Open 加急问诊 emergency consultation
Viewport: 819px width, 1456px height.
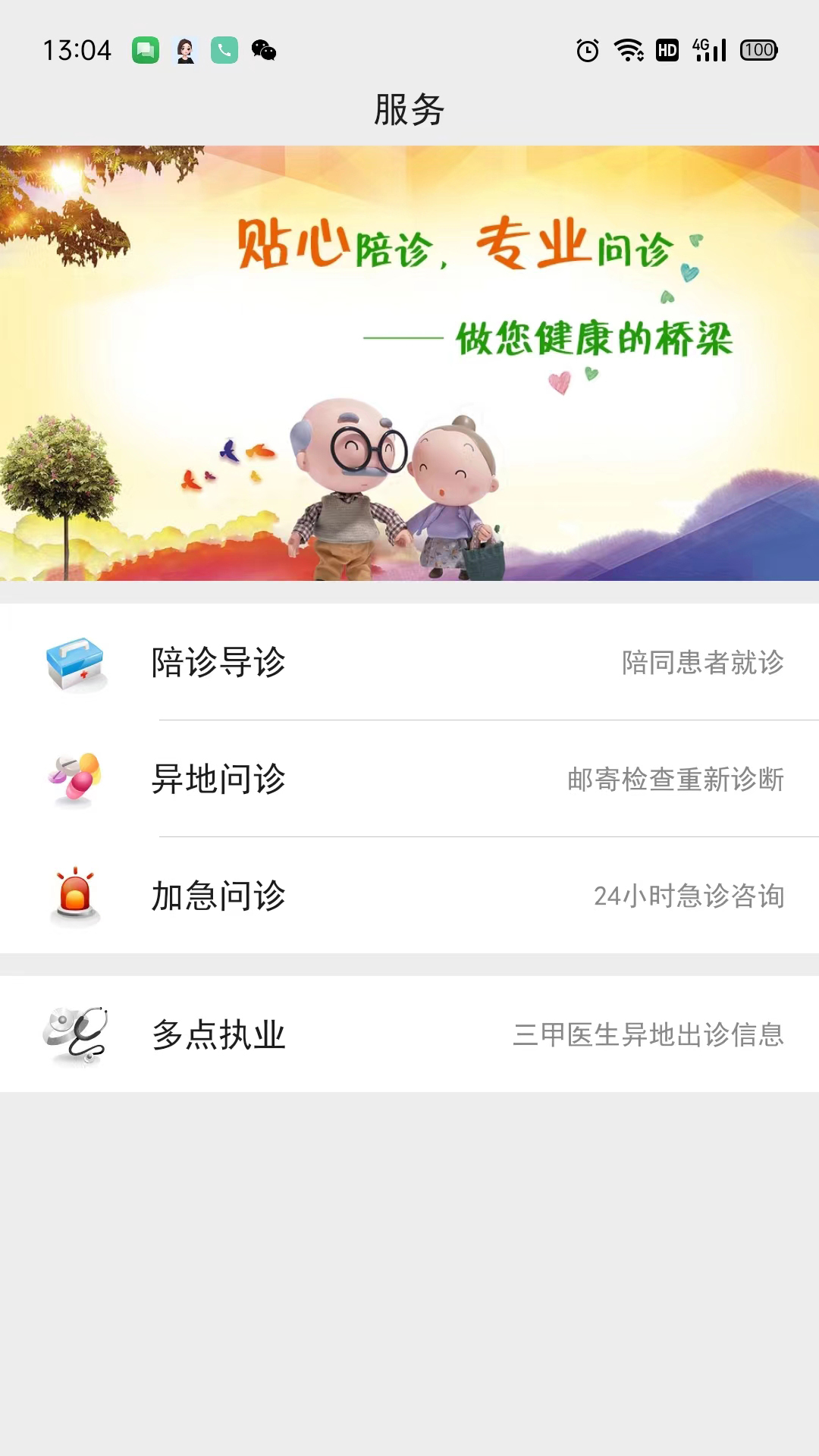click(409, 896)
